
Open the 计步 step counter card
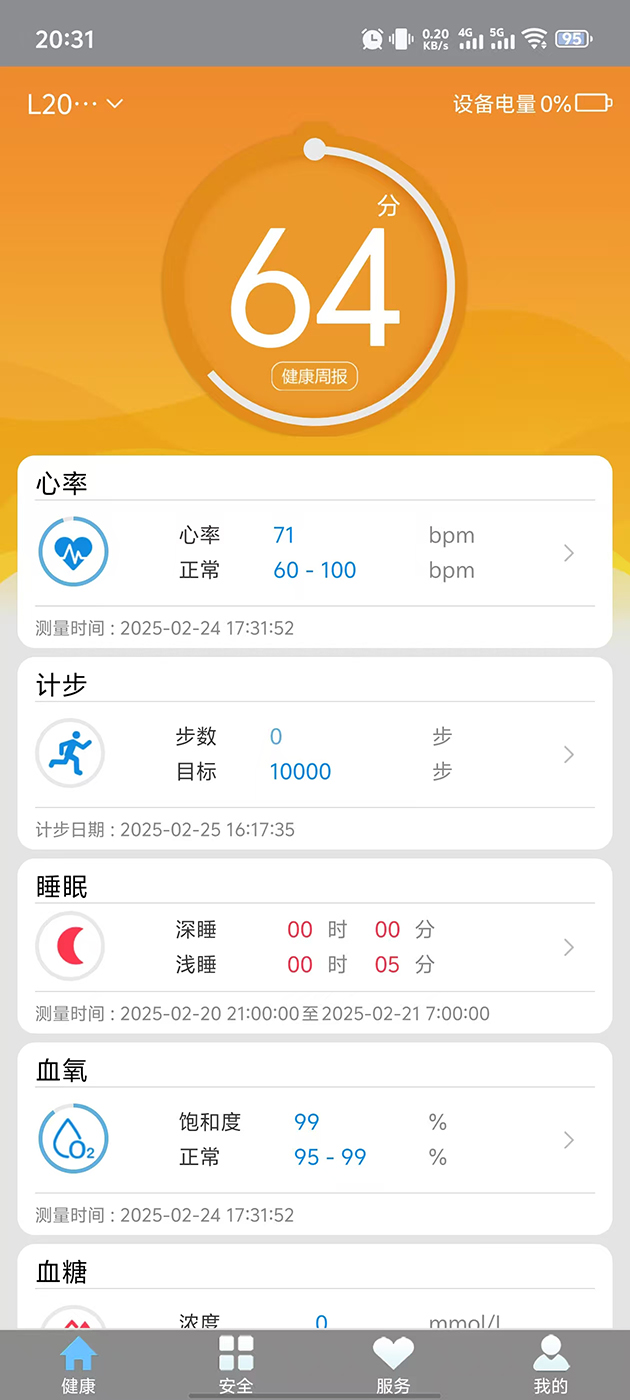[314, 754]
